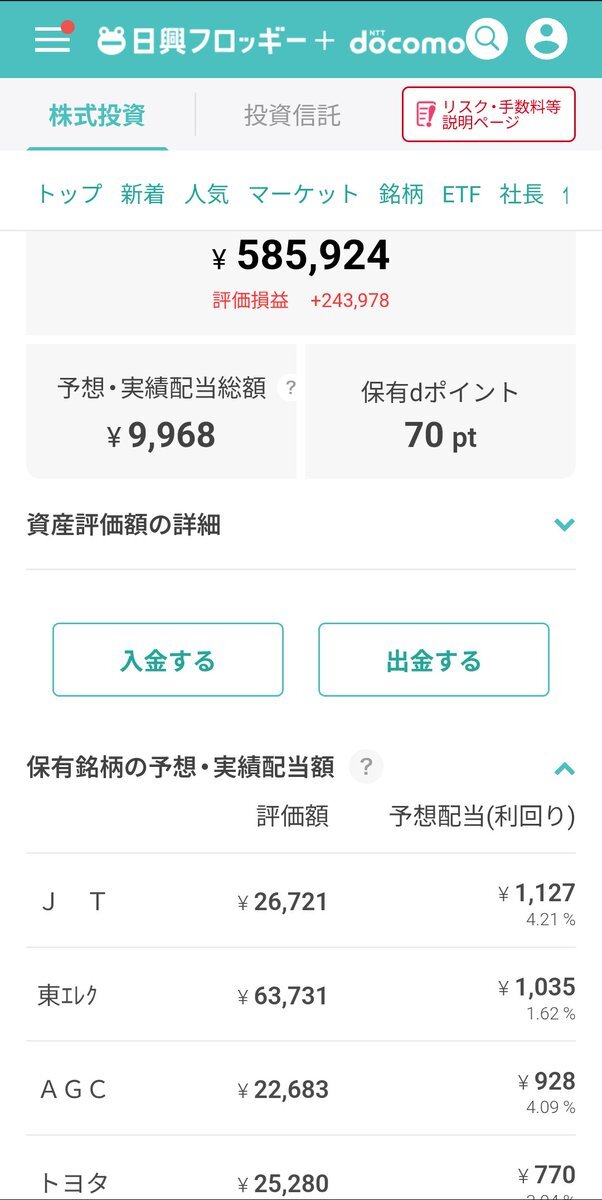The image size is (602, 1200).
Task: Go to the トップ section
Action: pyautogui.click(x=69, y=194)
